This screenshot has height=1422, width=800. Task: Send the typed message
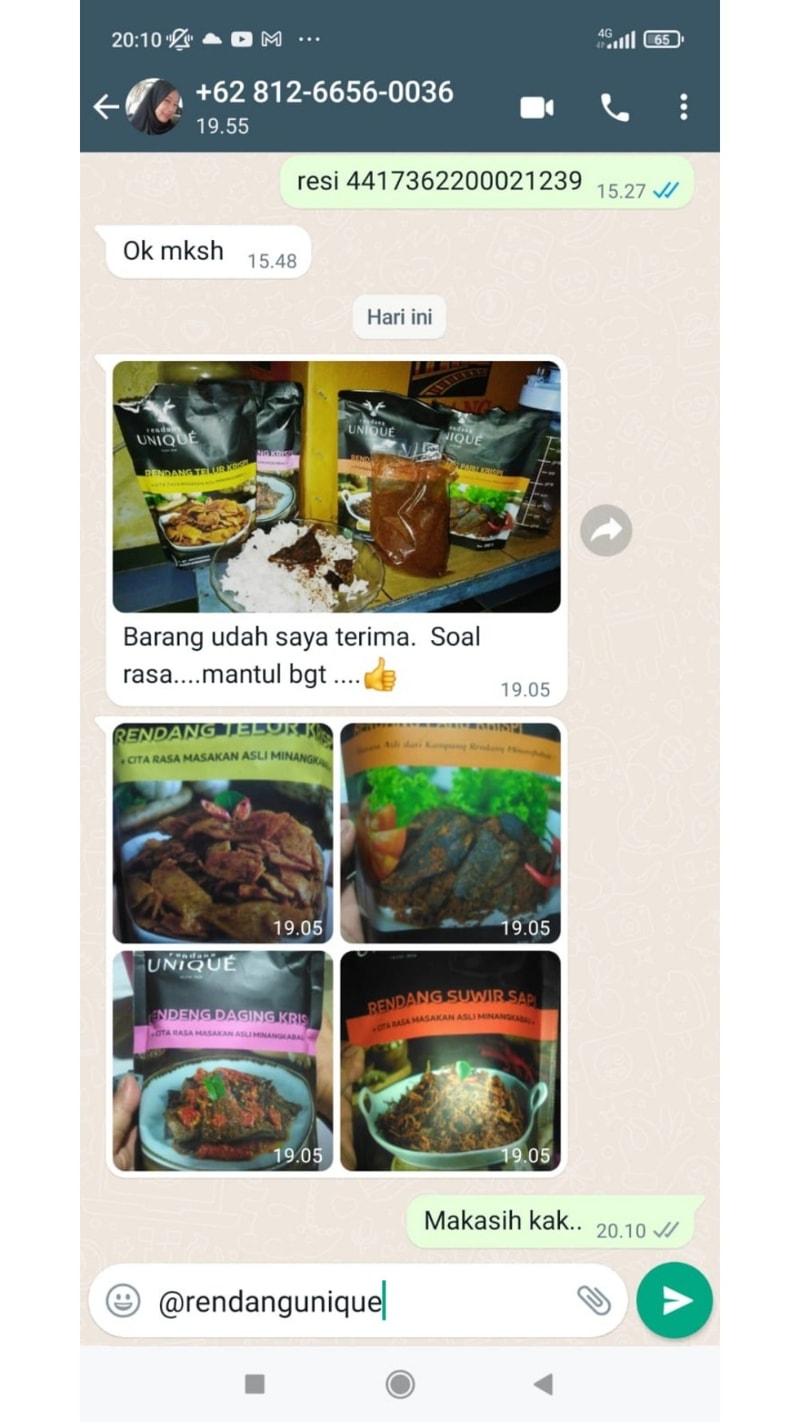(x=675, y=1300)
